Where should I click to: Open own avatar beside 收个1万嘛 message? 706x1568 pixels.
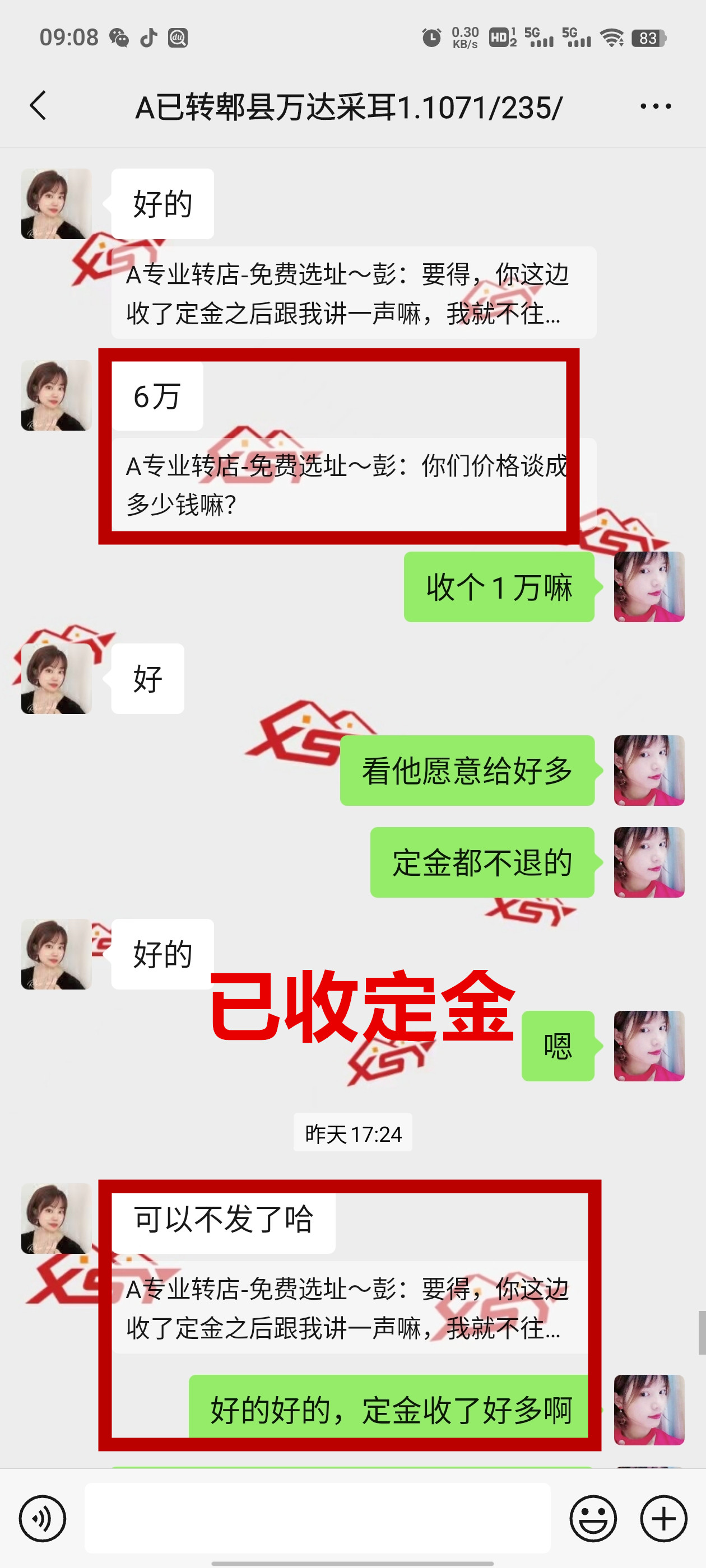pyautogui.click(x=649, y=587)
